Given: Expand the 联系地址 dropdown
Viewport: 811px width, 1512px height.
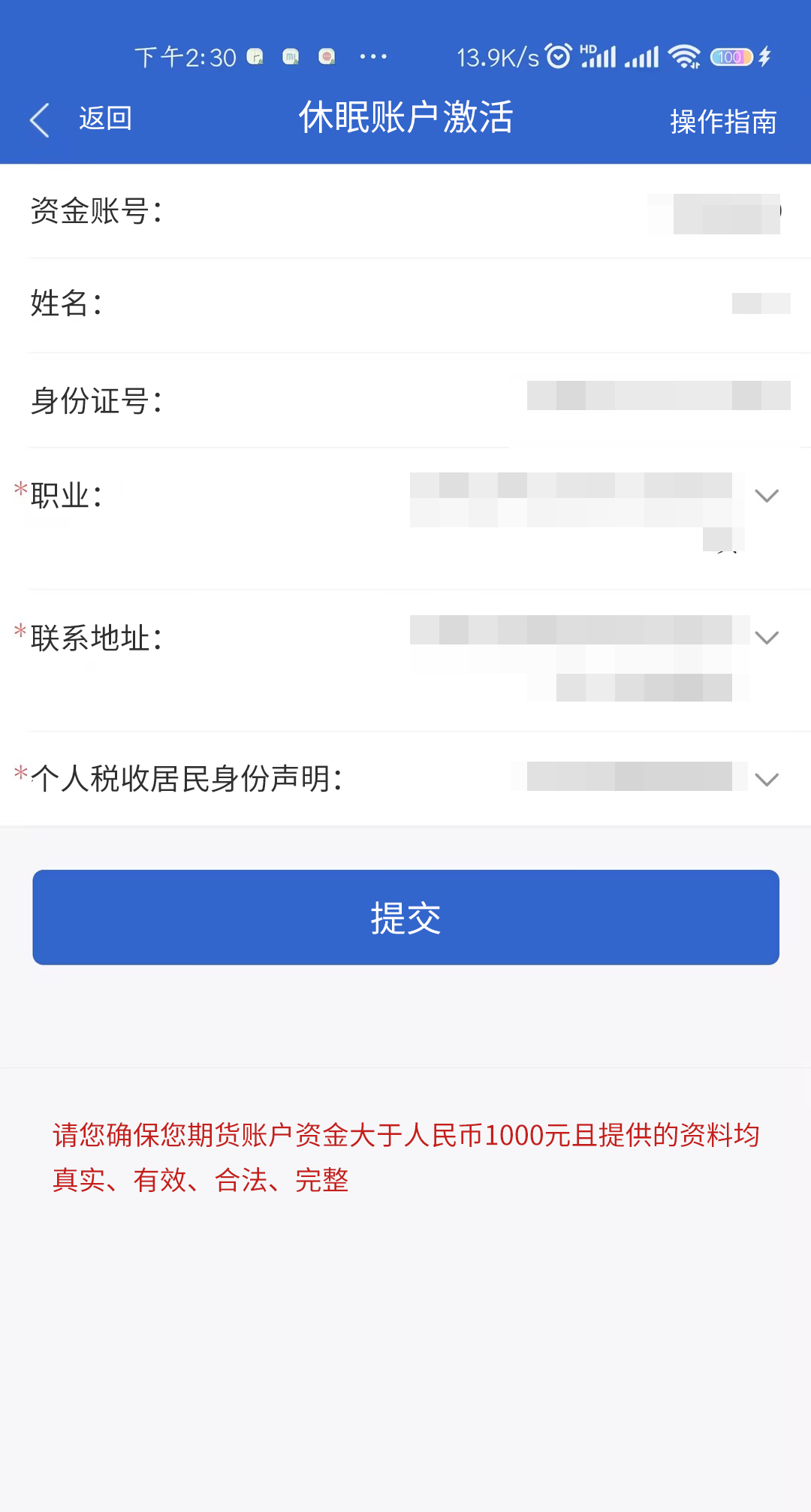Looking at the screenshot, I should [766, 638].
